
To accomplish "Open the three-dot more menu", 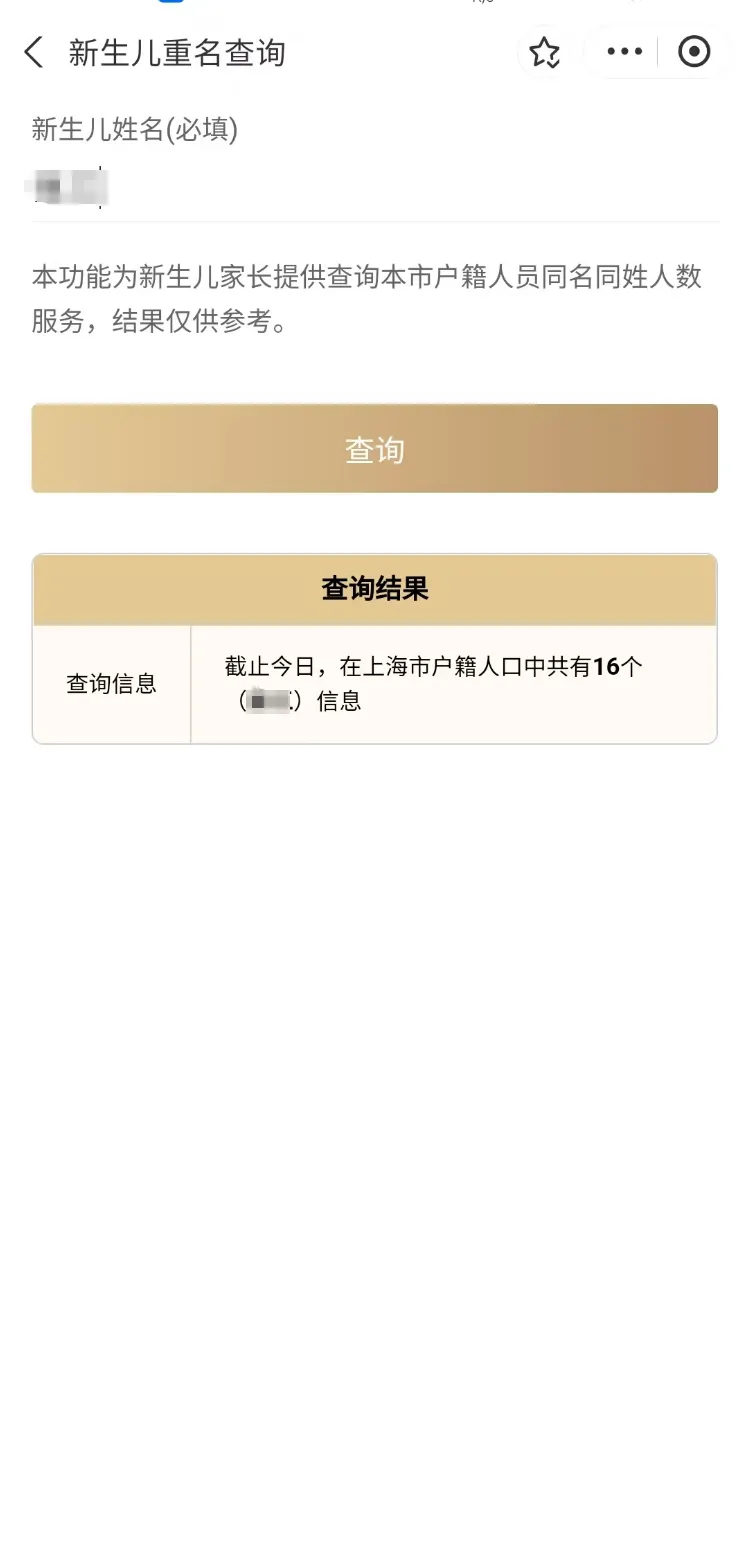I will (x=624, y=52).
